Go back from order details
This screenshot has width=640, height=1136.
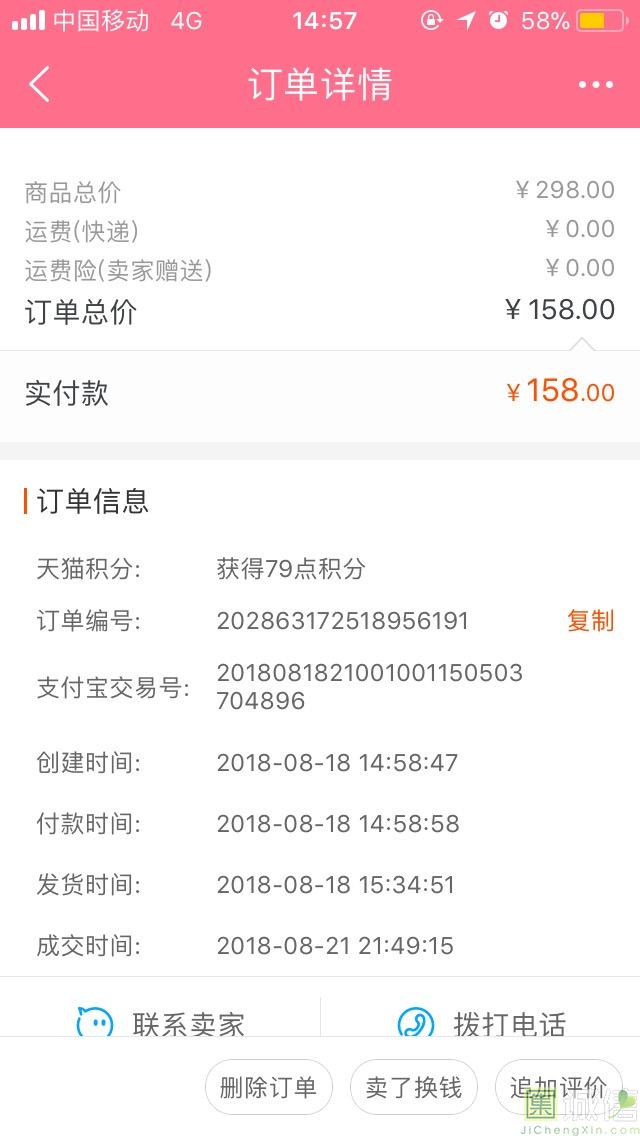(39, 84)
